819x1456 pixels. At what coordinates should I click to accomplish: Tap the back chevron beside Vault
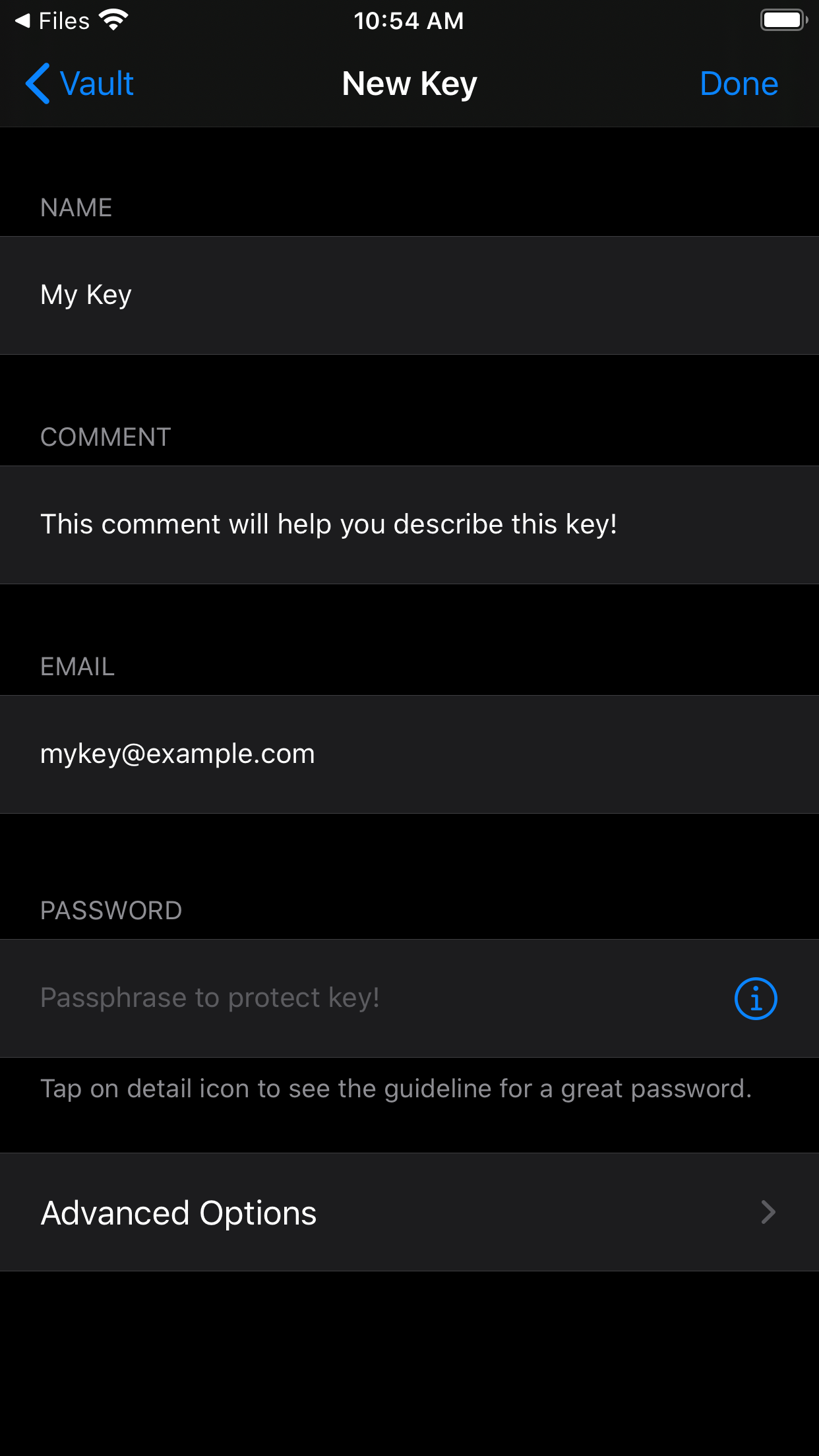pos(36,83)
